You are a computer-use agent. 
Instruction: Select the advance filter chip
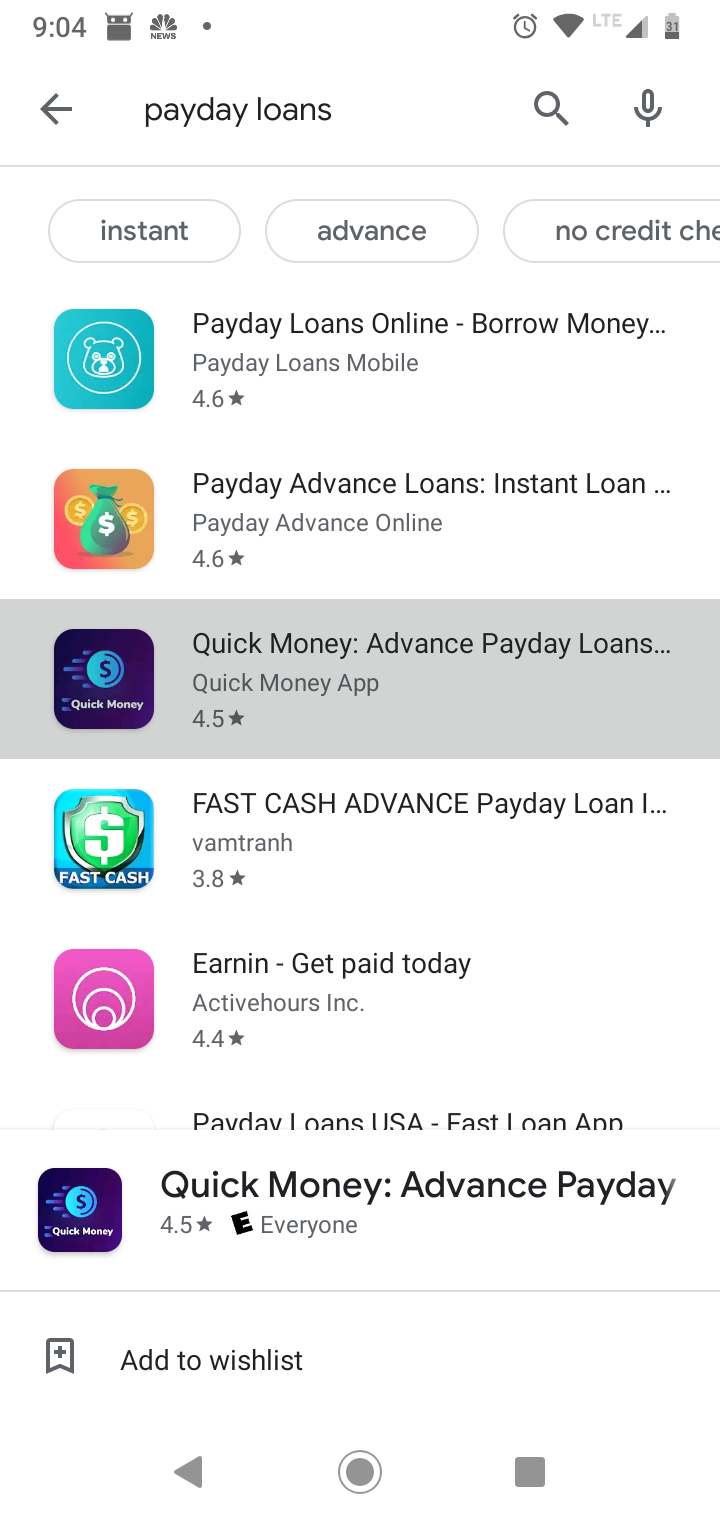point(371,231)
